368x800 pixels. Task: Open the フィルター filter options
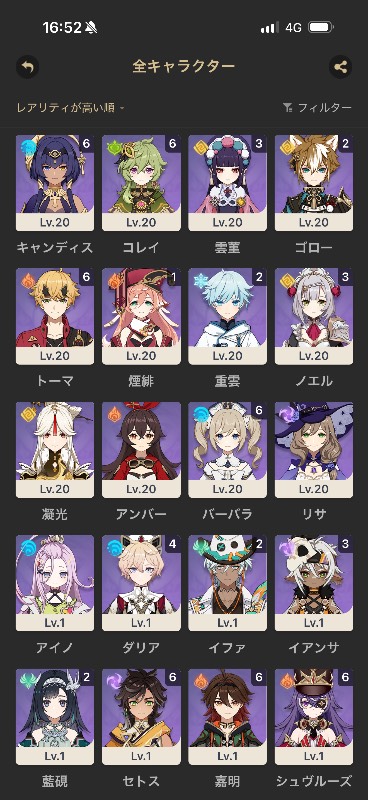pyautogui.click(x=317, y=108)
